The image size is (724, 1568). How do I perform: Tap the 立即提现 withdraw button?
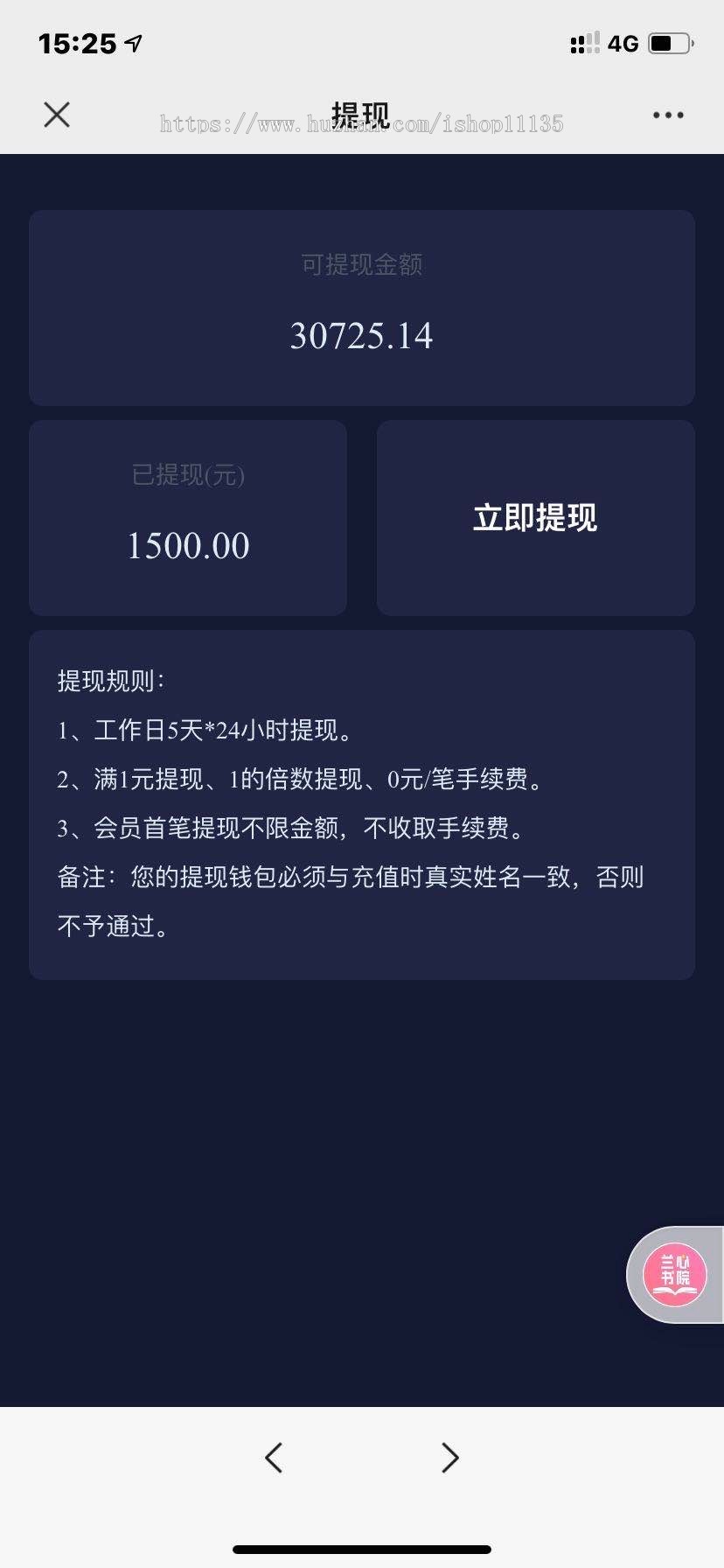click(534, 518)
